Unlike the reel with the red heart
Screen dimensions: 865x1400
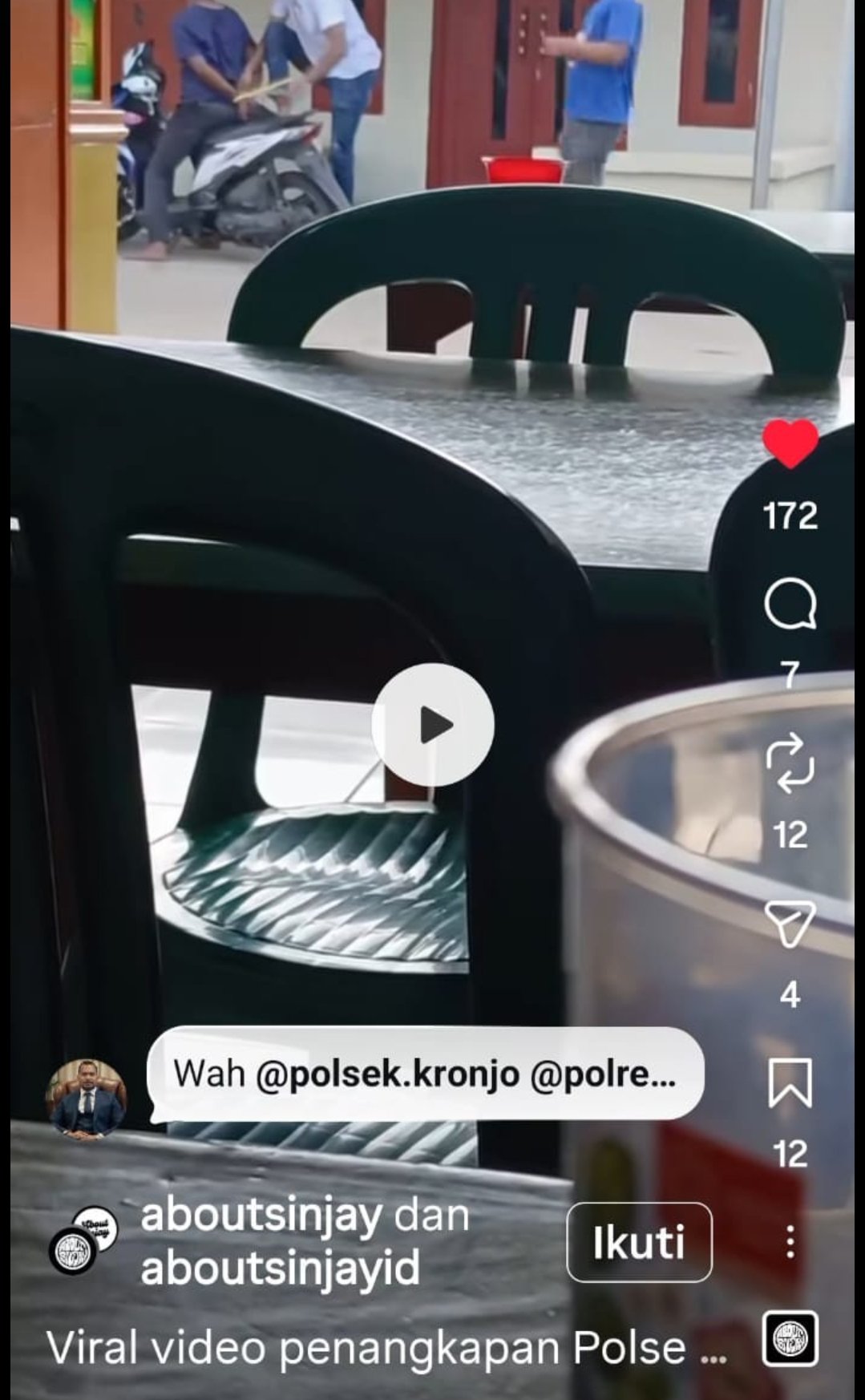tap(790, 443)
